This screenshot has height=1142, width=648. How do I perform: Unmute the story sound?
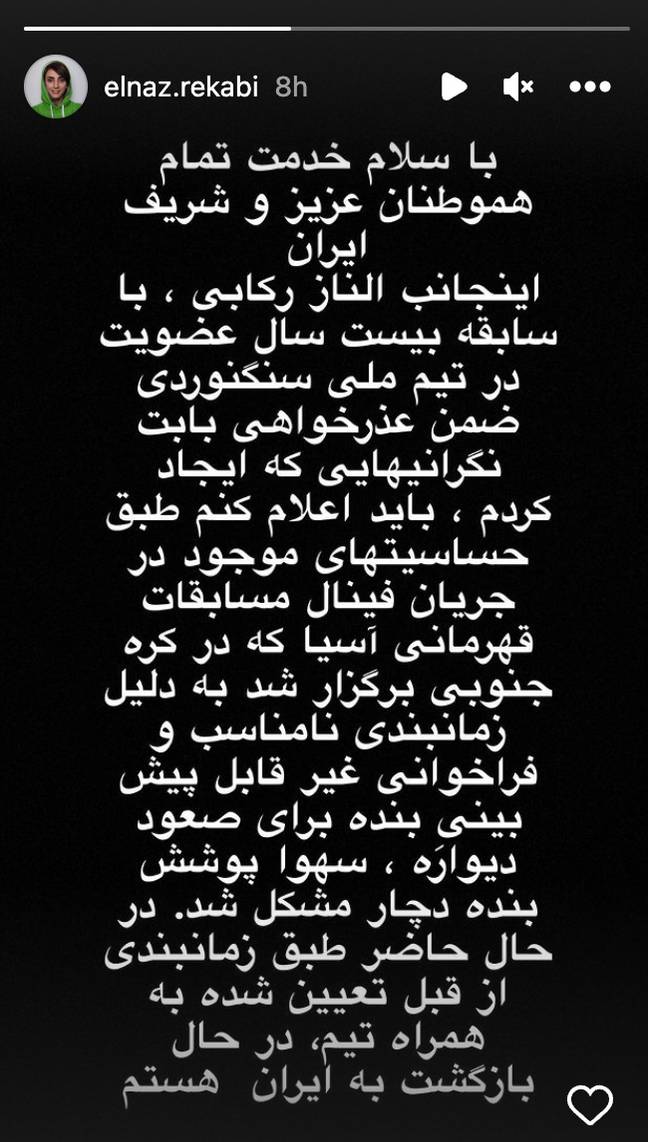click(x=518, y=87)
